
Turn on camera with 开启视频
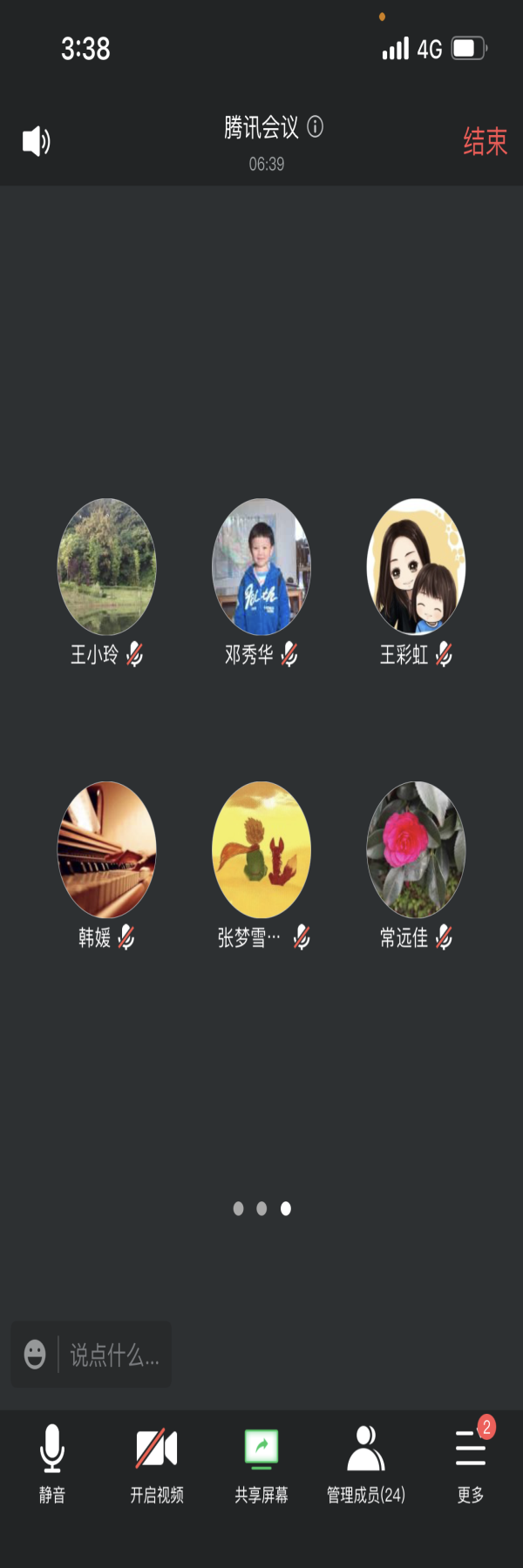pos(157,1463)
